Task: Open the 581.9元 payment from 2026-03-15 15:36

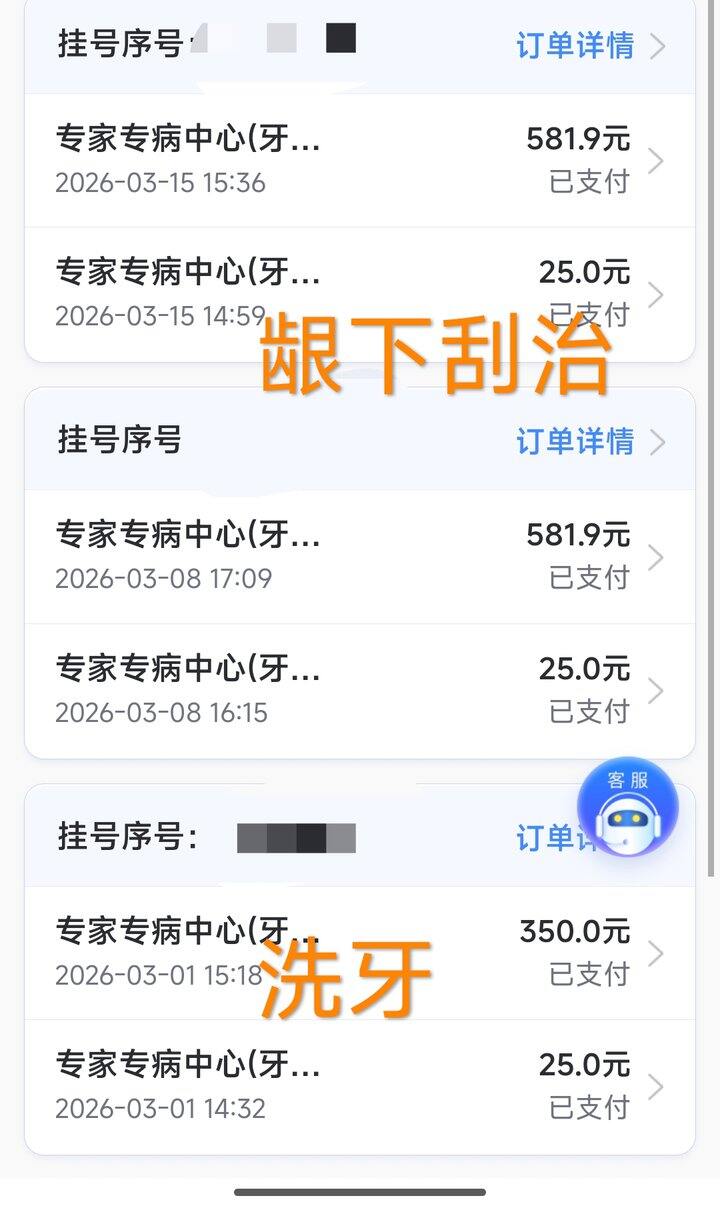Action: point(360,161)
